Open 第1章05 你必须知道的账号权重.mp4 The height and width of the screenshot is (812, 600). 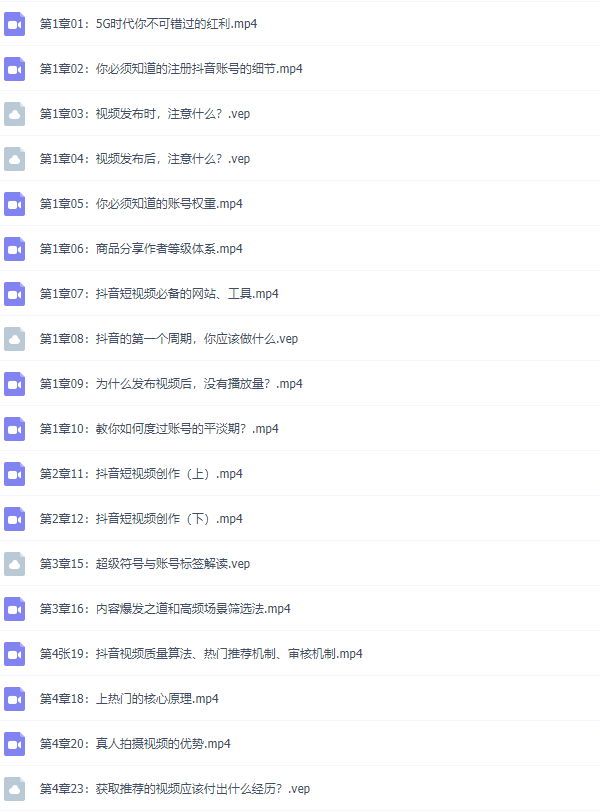(140, 204)
